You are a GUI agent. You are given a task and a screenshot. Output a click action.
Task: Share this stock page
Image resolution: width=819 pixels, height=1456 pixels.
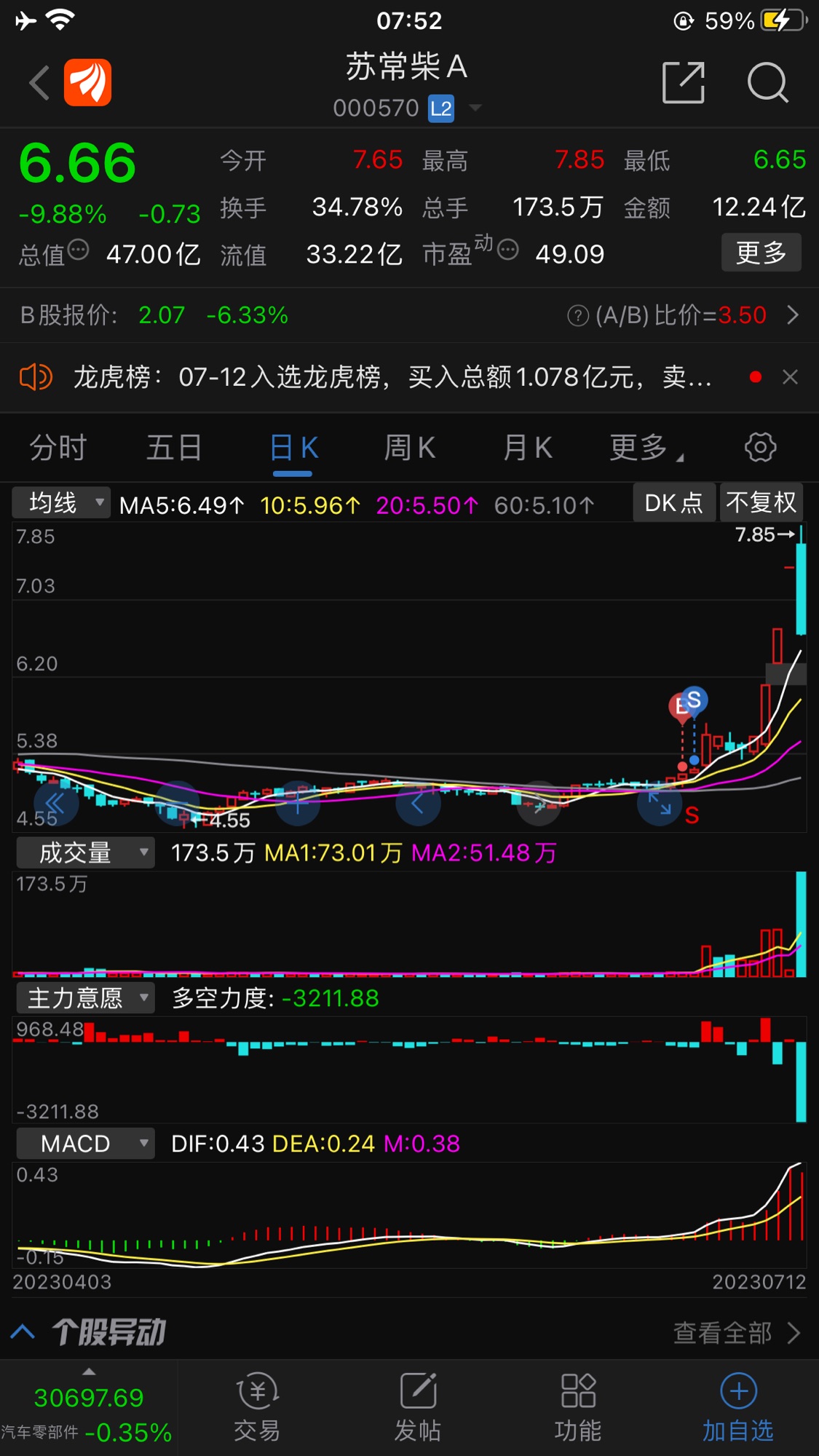684,82
